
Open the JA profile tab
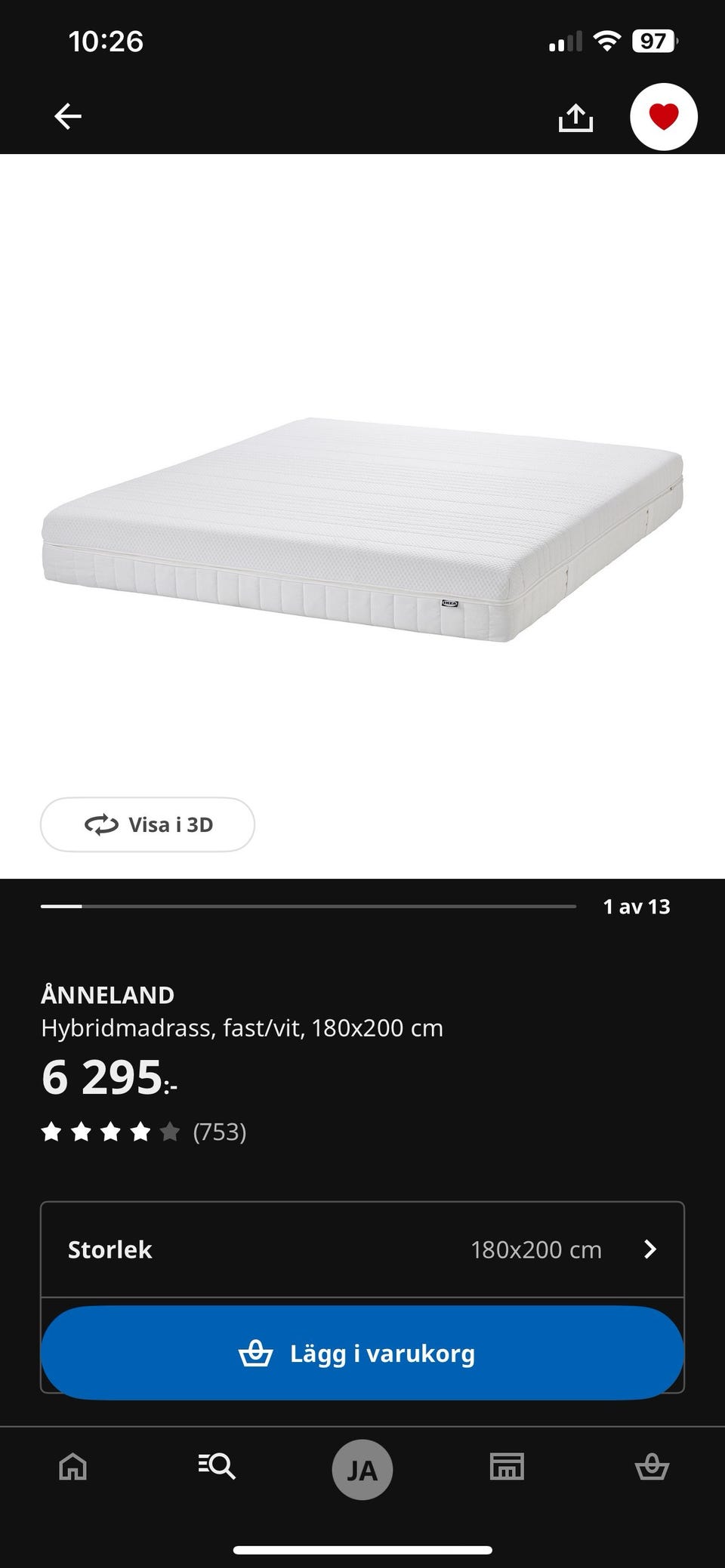[x=362, y=1469]
